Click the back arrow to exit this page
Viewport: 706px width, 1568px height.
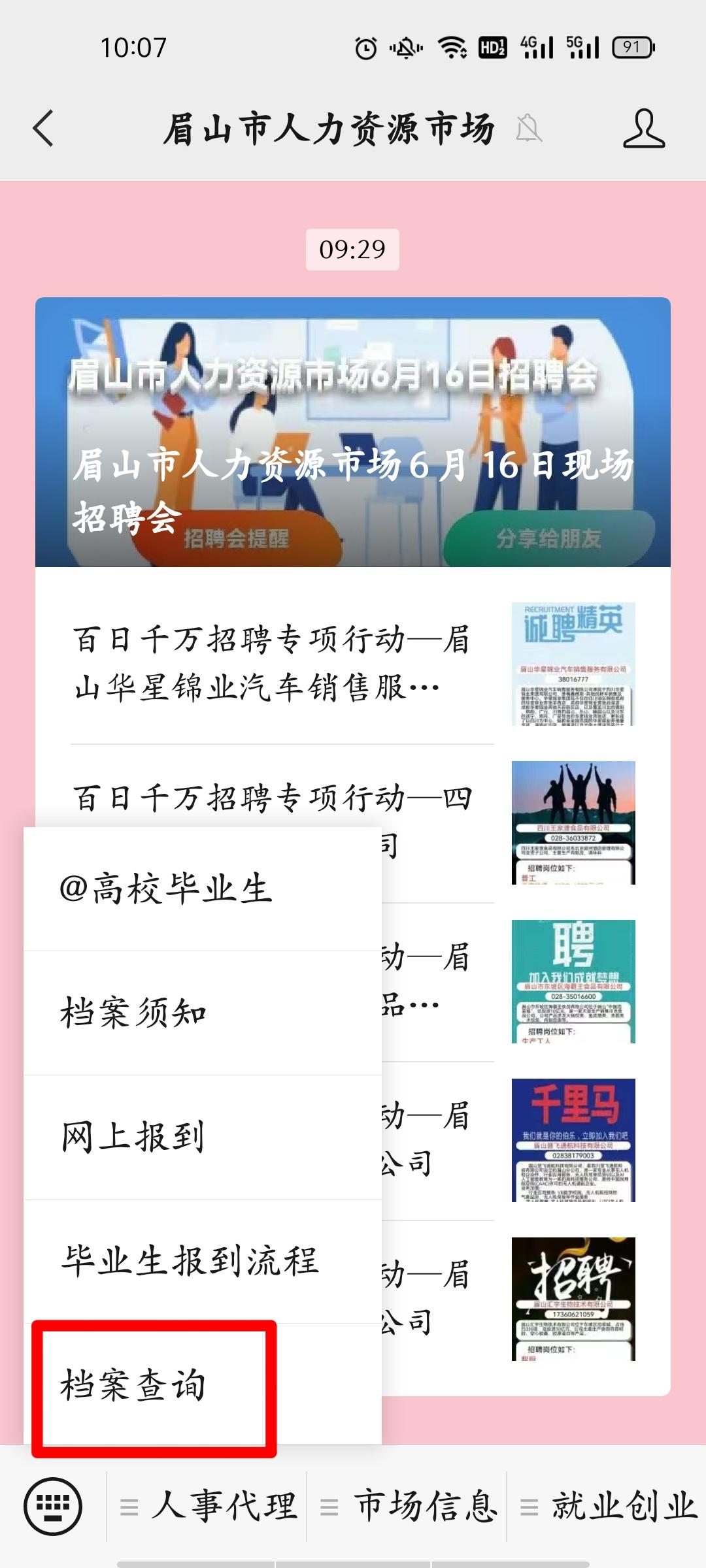tap(41, 130)
